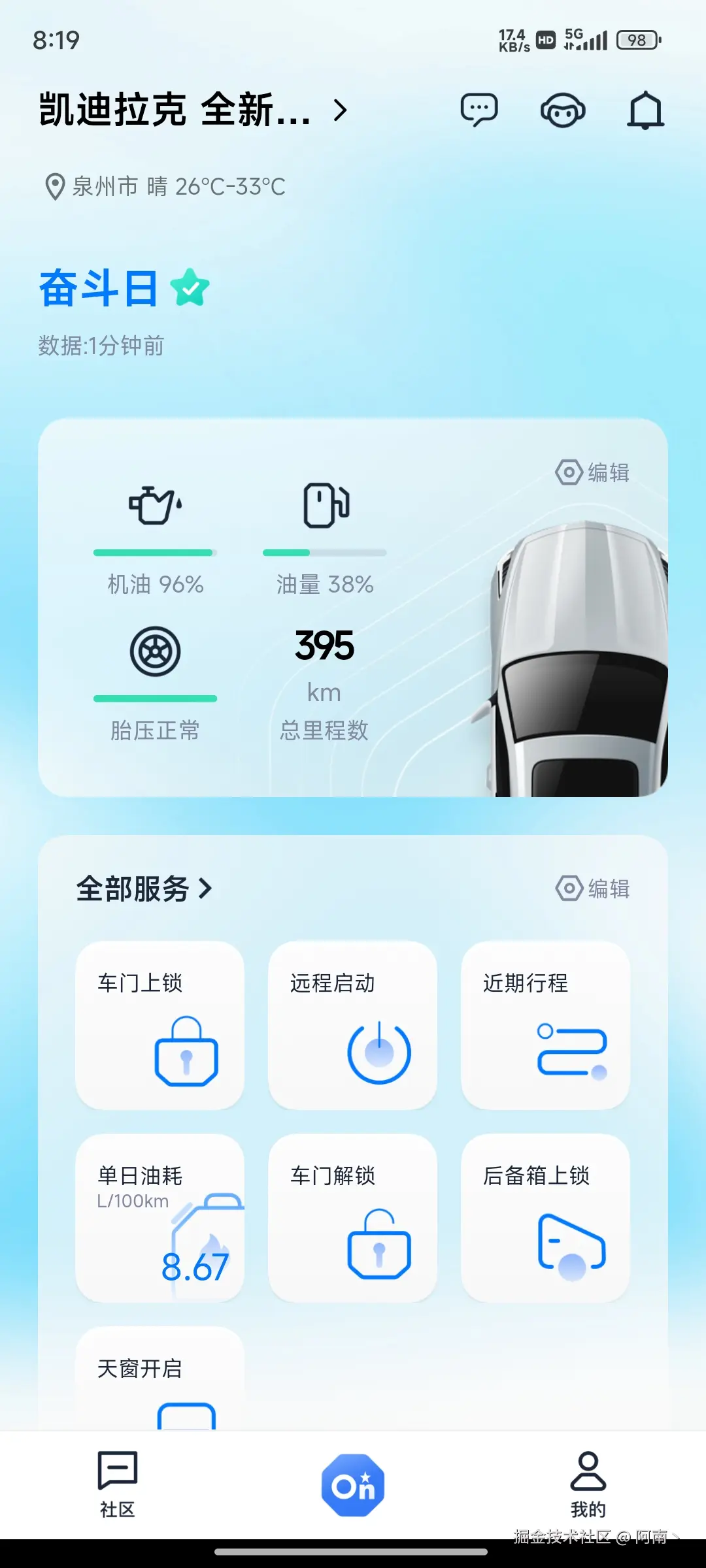Image resolution: width=706 pixels, height=1568 pixels.
Task: Open 全部服务 list
Action: point(144,889)
